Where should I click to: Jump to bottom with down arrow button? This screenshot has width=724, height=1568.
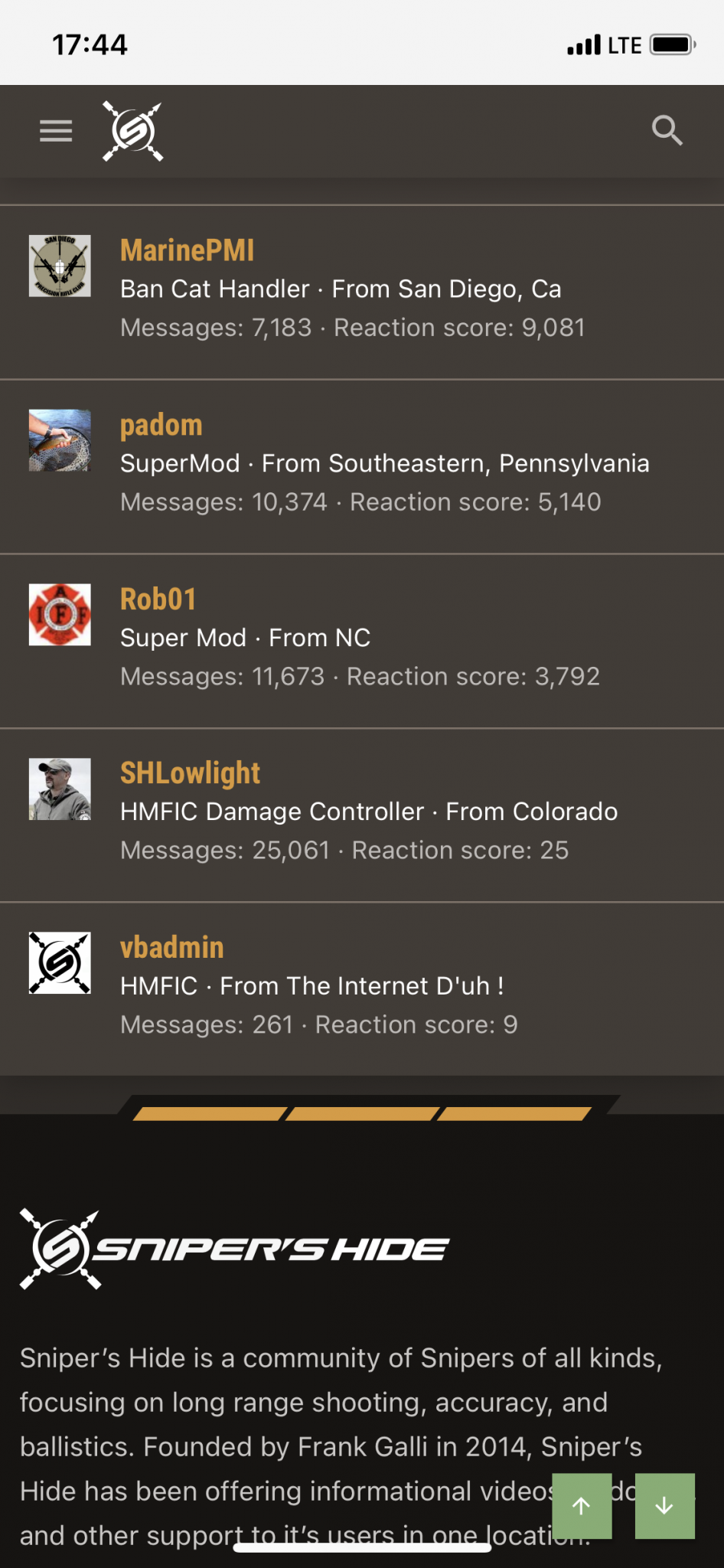point(664,1505)
